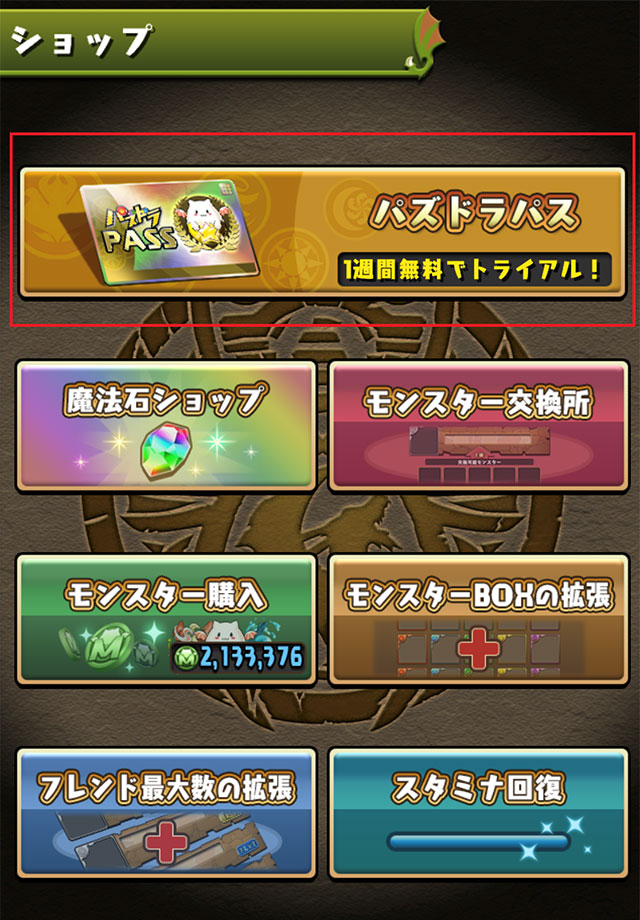Select モンスターBOXの拡張
Image resolution: width=640 pixels, height=920 pixels.
(x=477, y=620)
